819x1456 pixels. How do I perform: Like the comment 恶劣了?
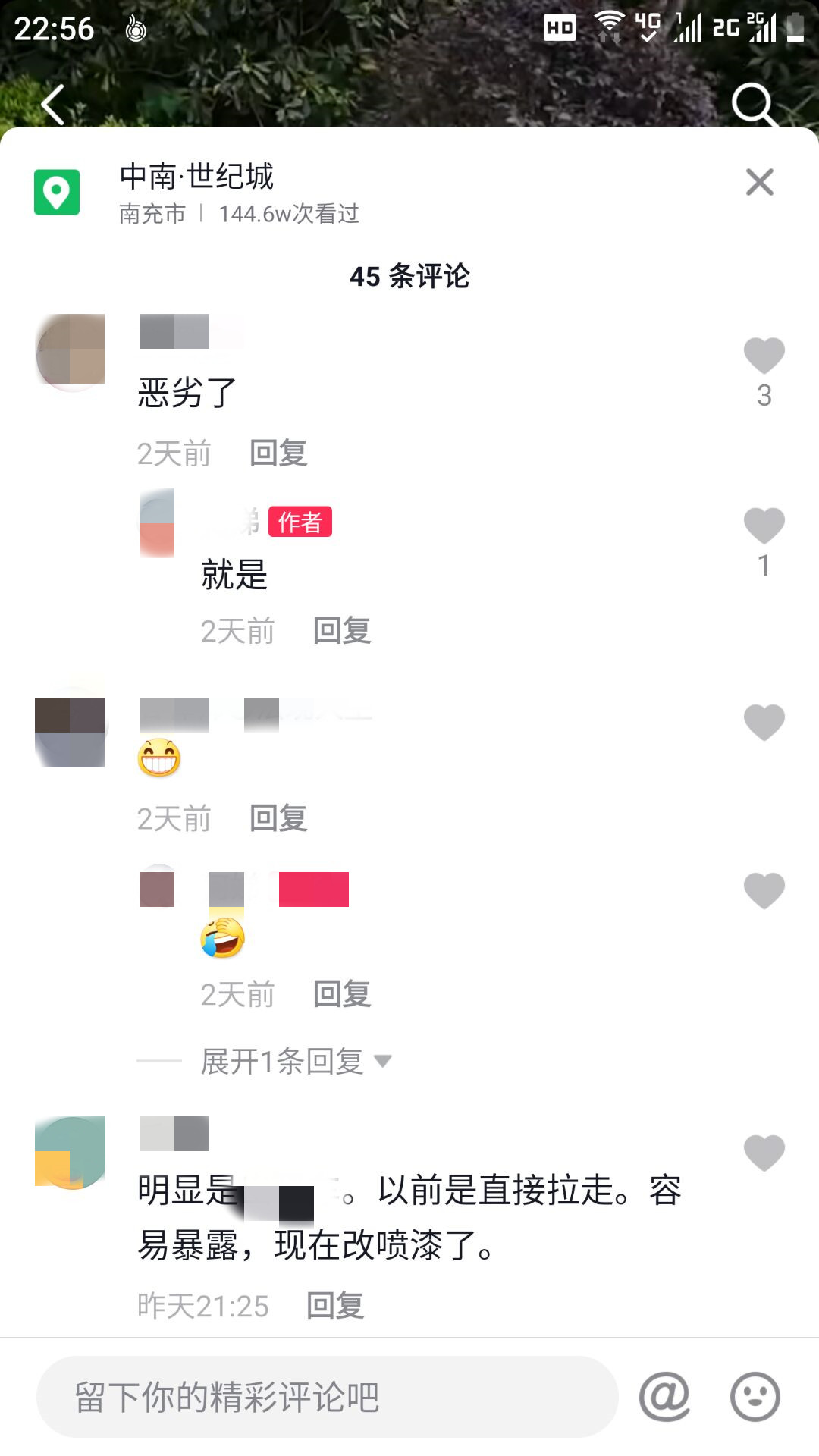point(764,356)
